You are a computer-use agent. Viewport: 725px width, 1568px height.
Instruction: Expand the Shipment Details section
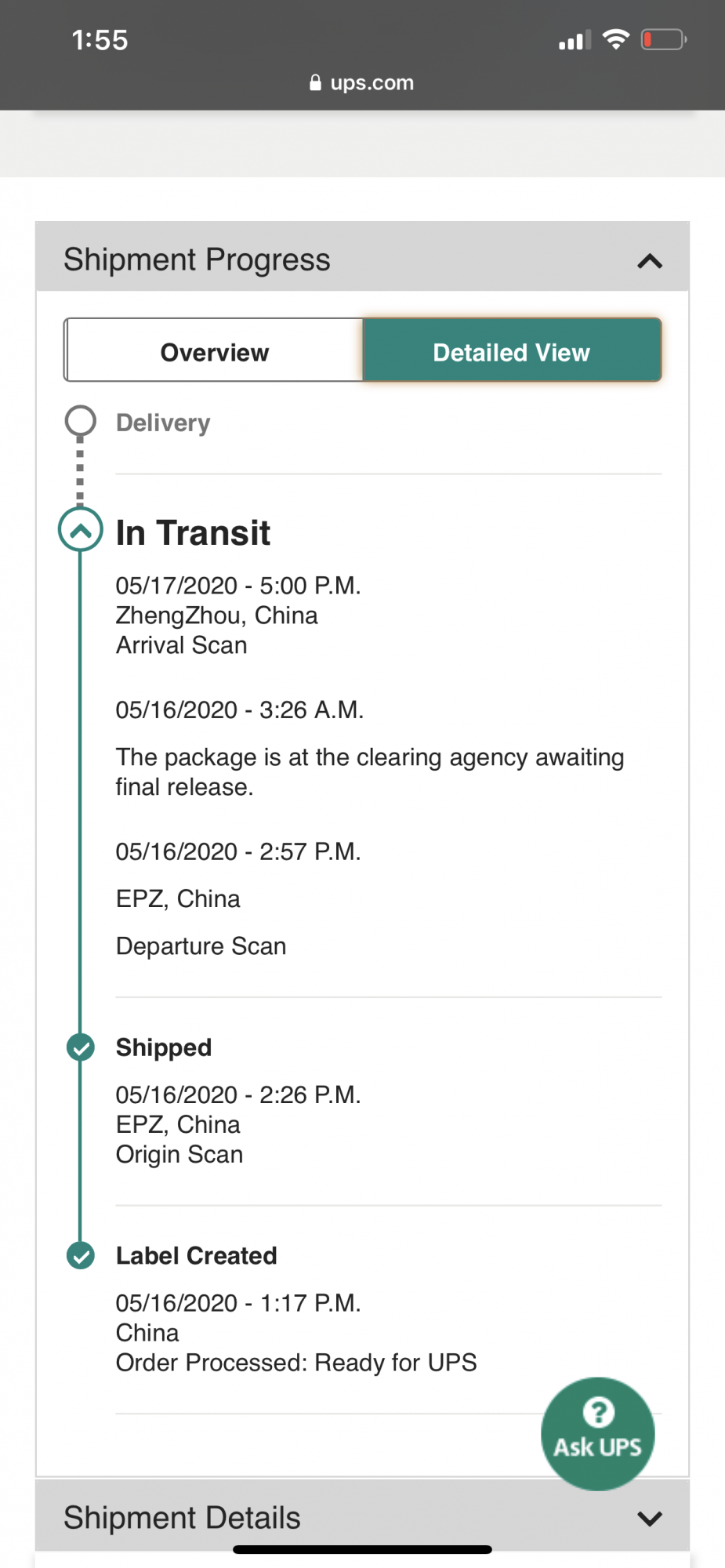click(649, 1518)
